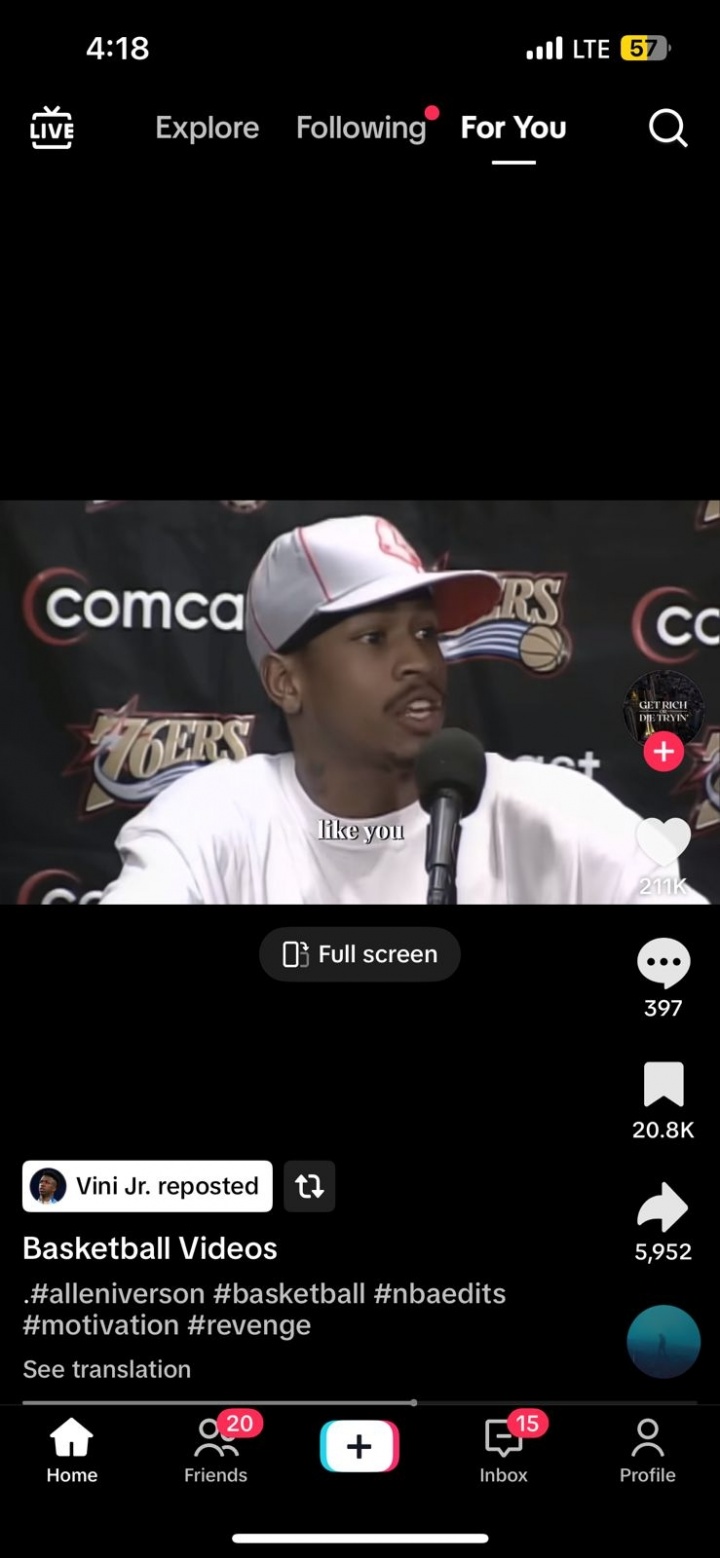Open the spinning sound disc
720x1558 pixels.
[663, 1342]
